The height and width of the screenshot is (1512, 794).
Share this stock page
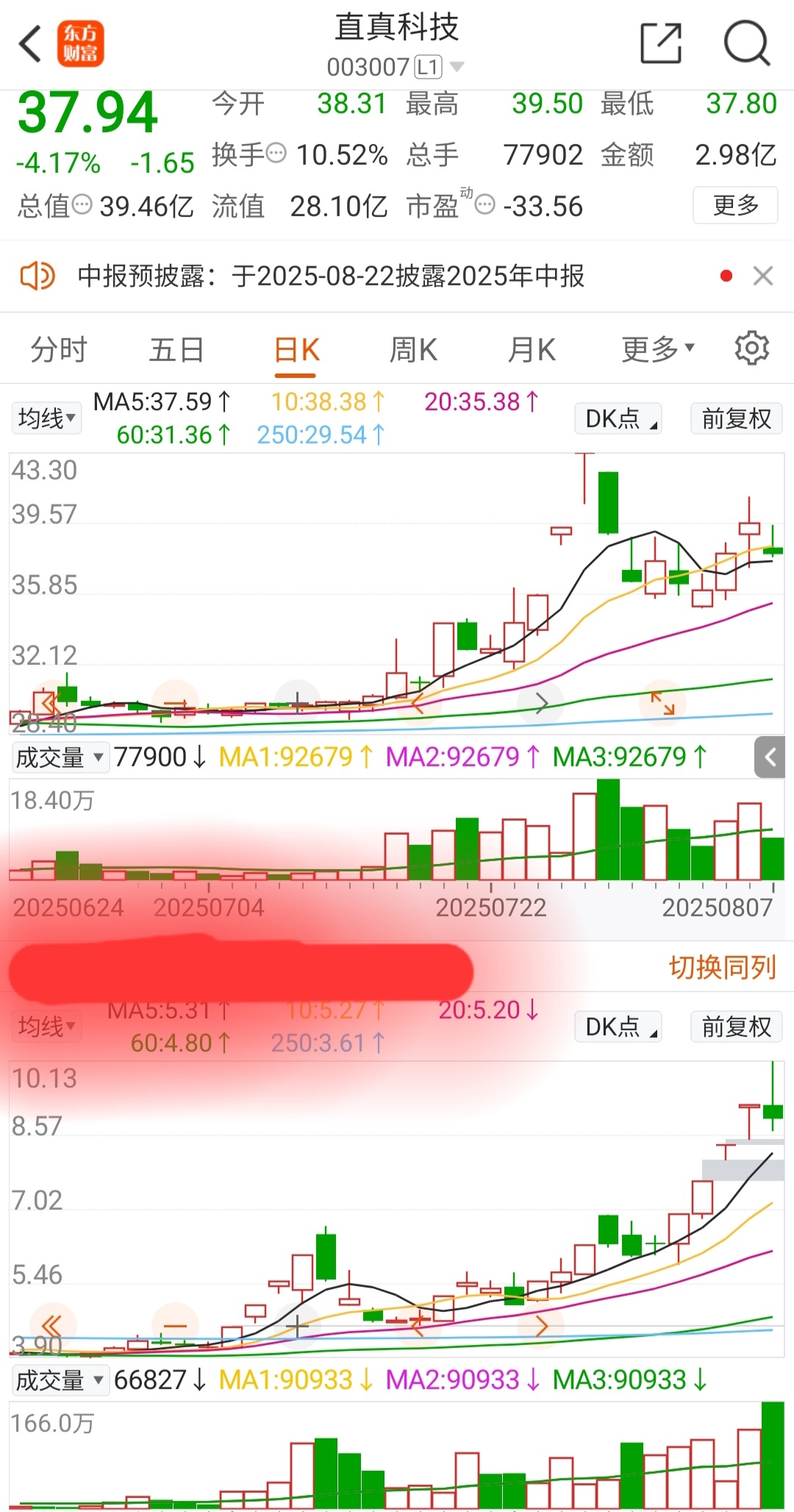coord(661,43)
